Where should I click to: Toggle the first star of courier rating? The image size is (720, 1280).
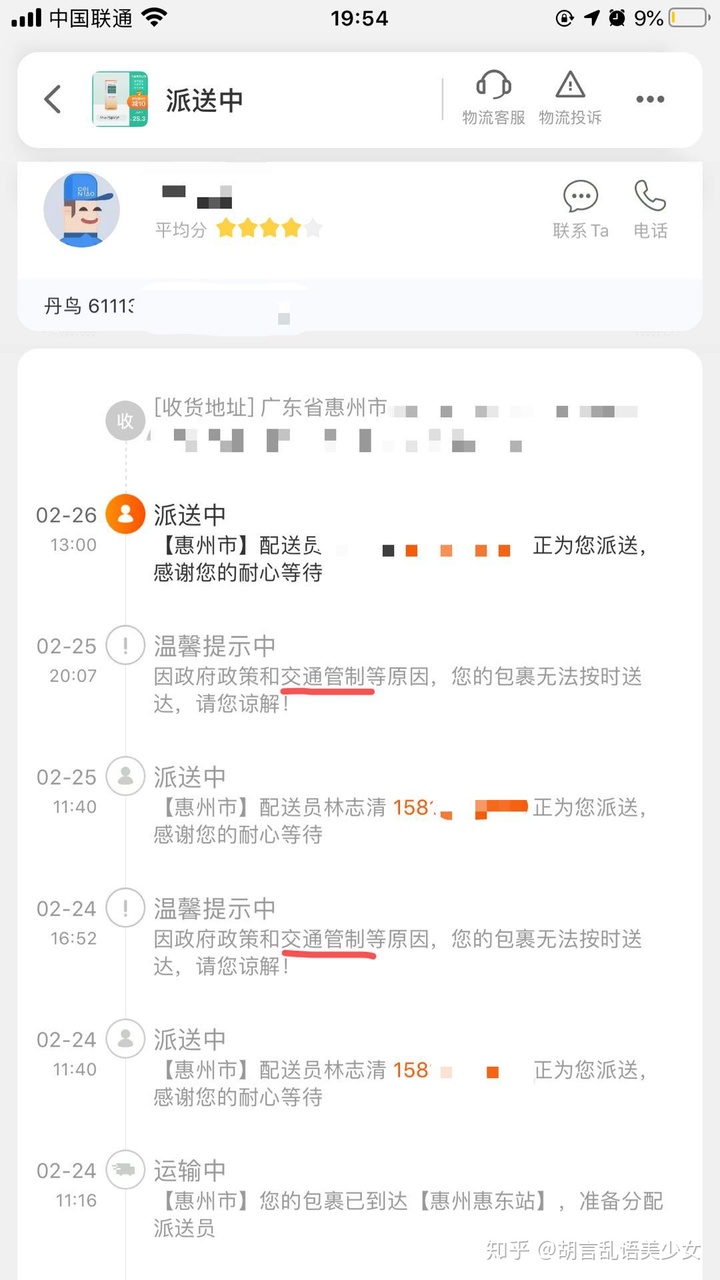click(225, 228)
